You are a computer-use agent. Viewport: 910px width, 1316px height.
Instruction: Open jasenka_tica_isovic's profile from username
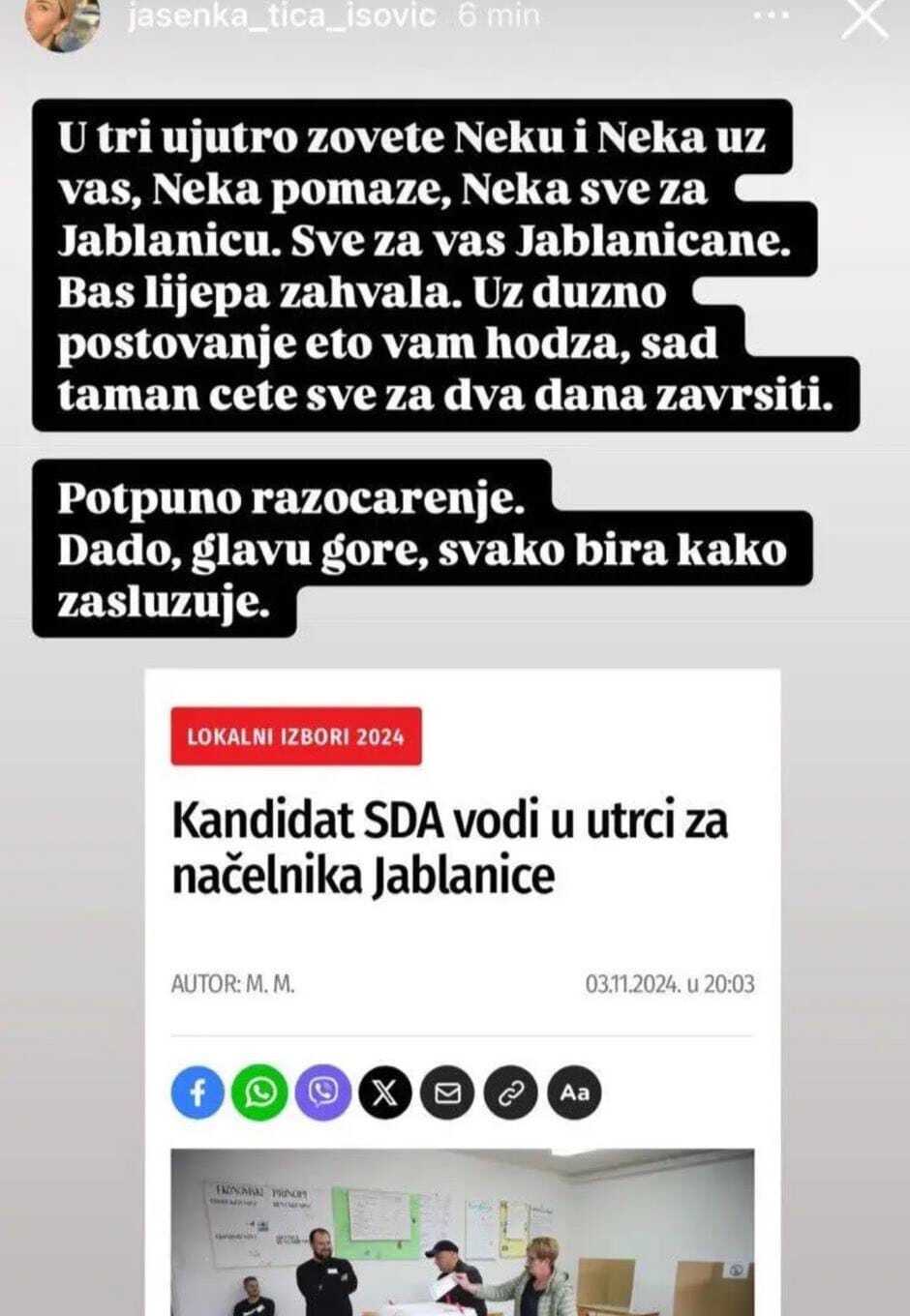coord(283,16)
